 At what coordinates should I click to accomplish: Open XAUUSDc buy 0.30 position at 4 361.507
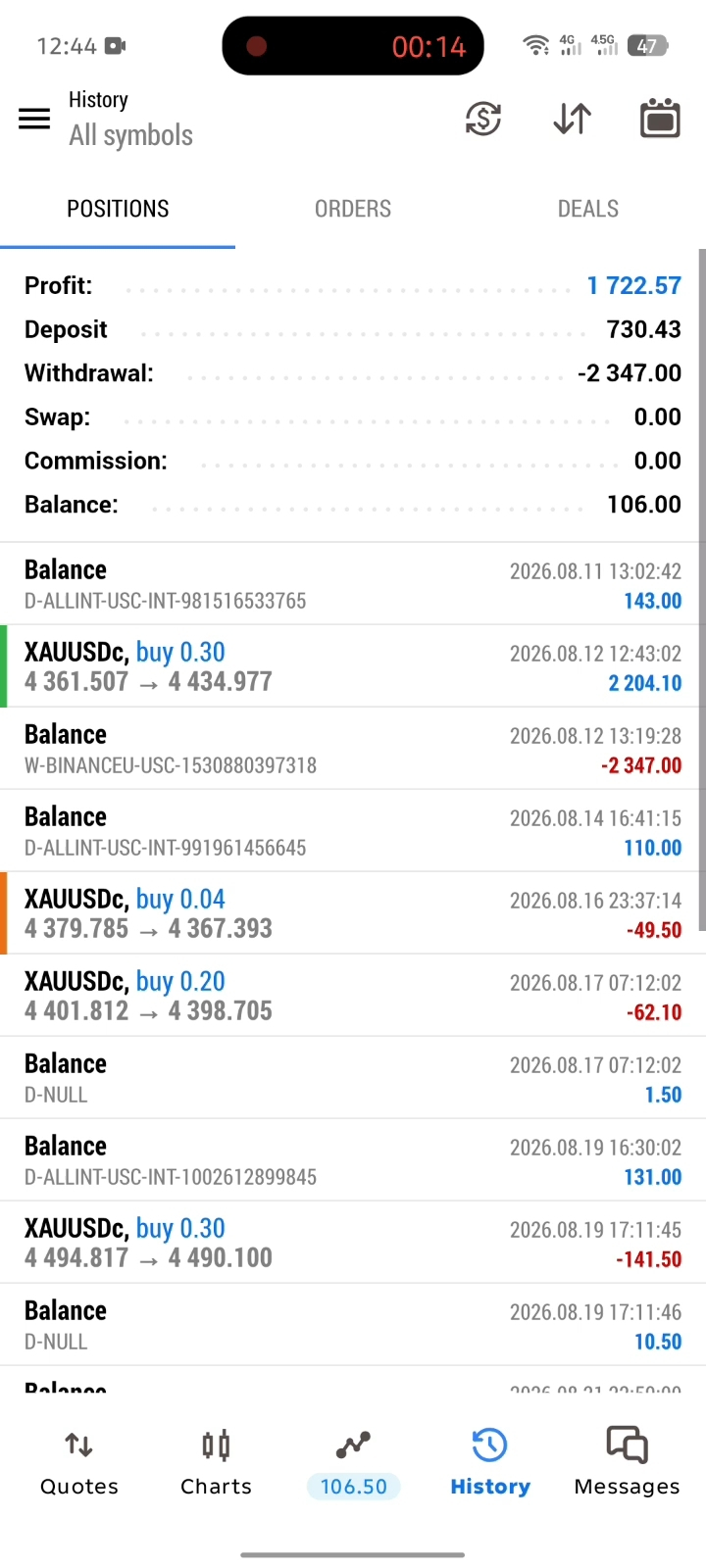point(353,666)
